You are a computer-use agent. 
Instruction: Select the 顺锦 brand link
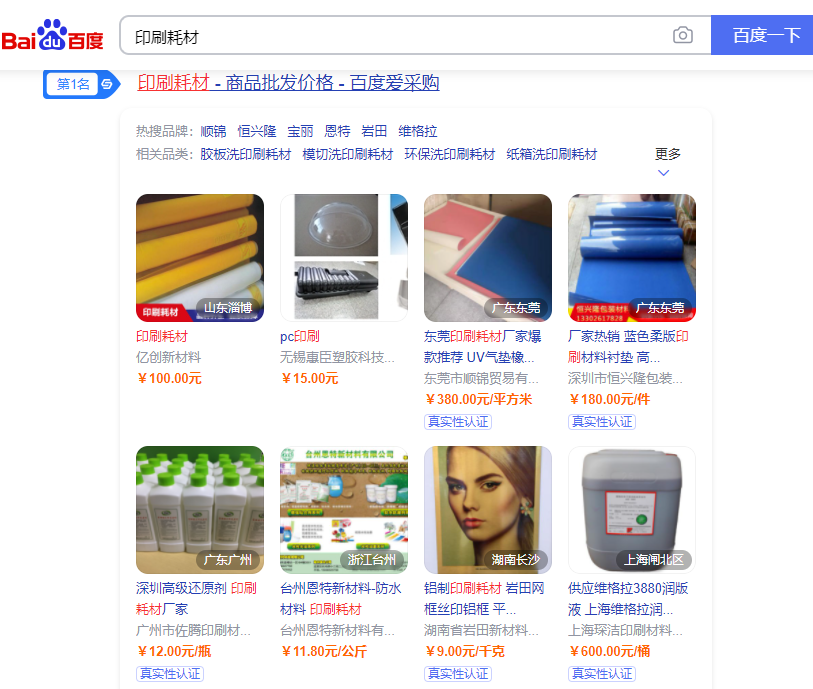pyautogui.click(x=213, y=131)
